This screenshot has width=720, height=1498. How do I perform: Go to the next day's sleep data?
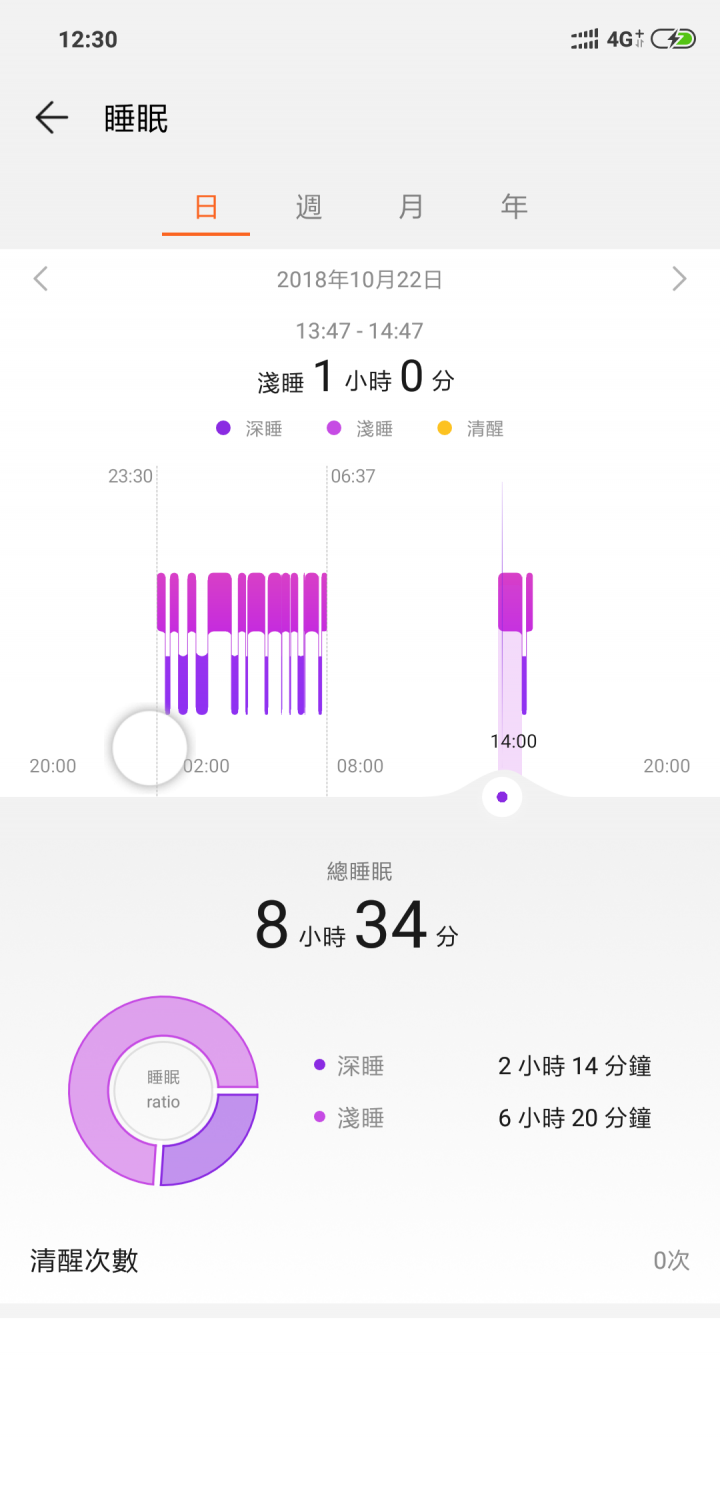(x=679, y=279)
